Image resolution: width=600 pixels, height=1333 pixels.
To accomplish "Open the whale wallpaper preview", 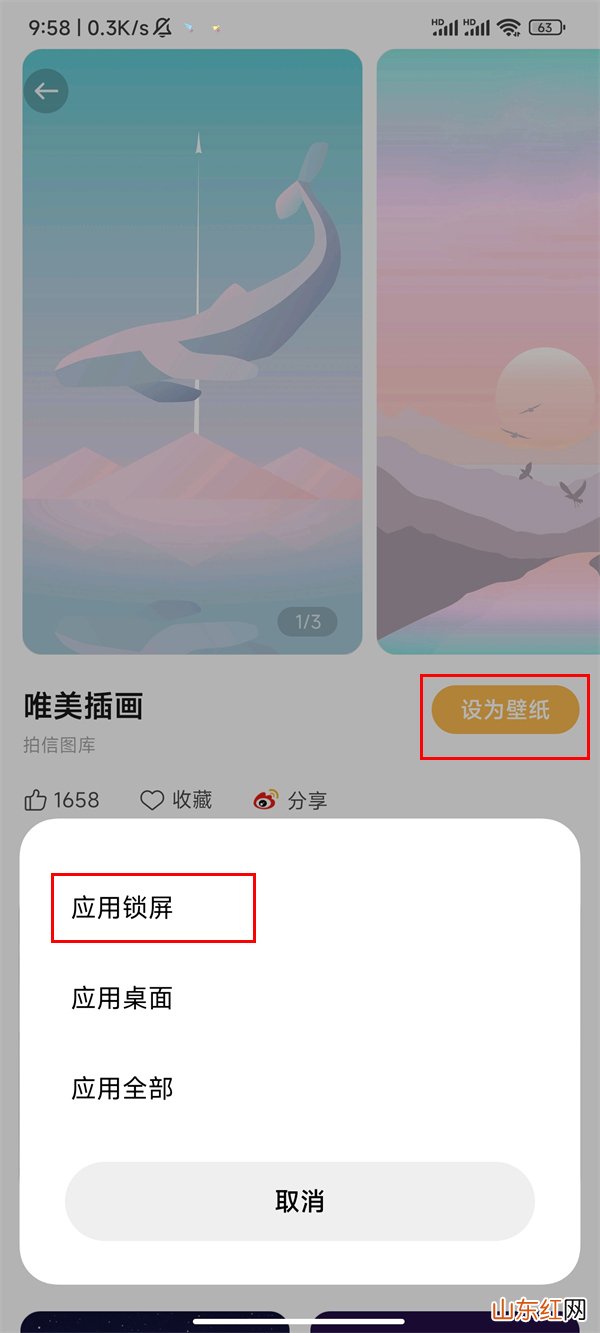I will pos(192,350).
